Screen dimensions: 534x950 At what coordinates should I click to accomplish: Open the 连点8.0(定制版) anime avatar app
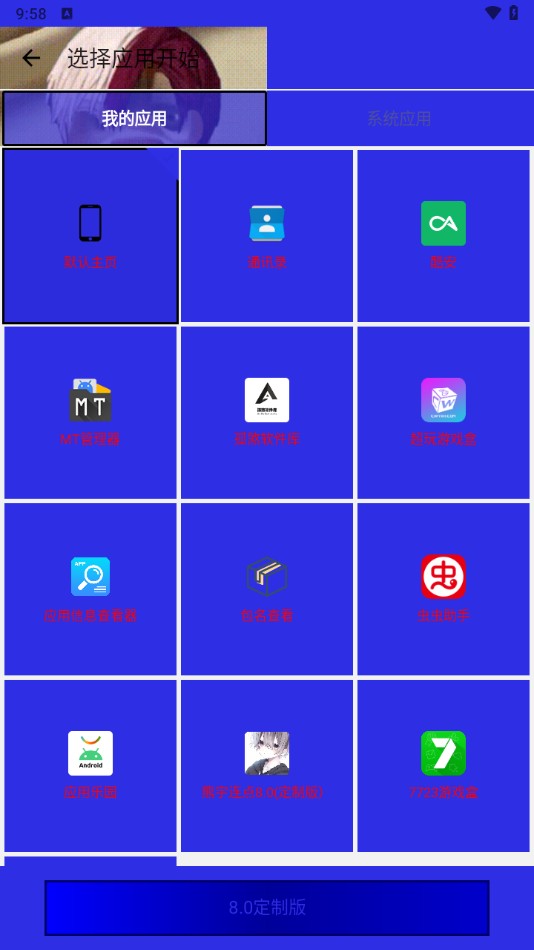(267, 766)
